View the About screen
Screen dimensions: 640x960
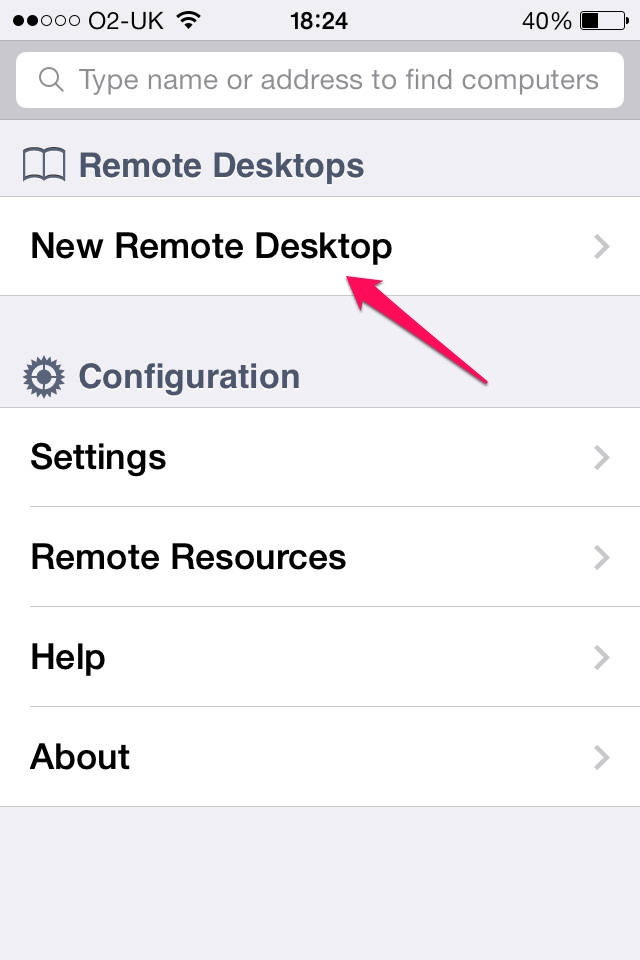pyautogui.click(x=320, y=757)
